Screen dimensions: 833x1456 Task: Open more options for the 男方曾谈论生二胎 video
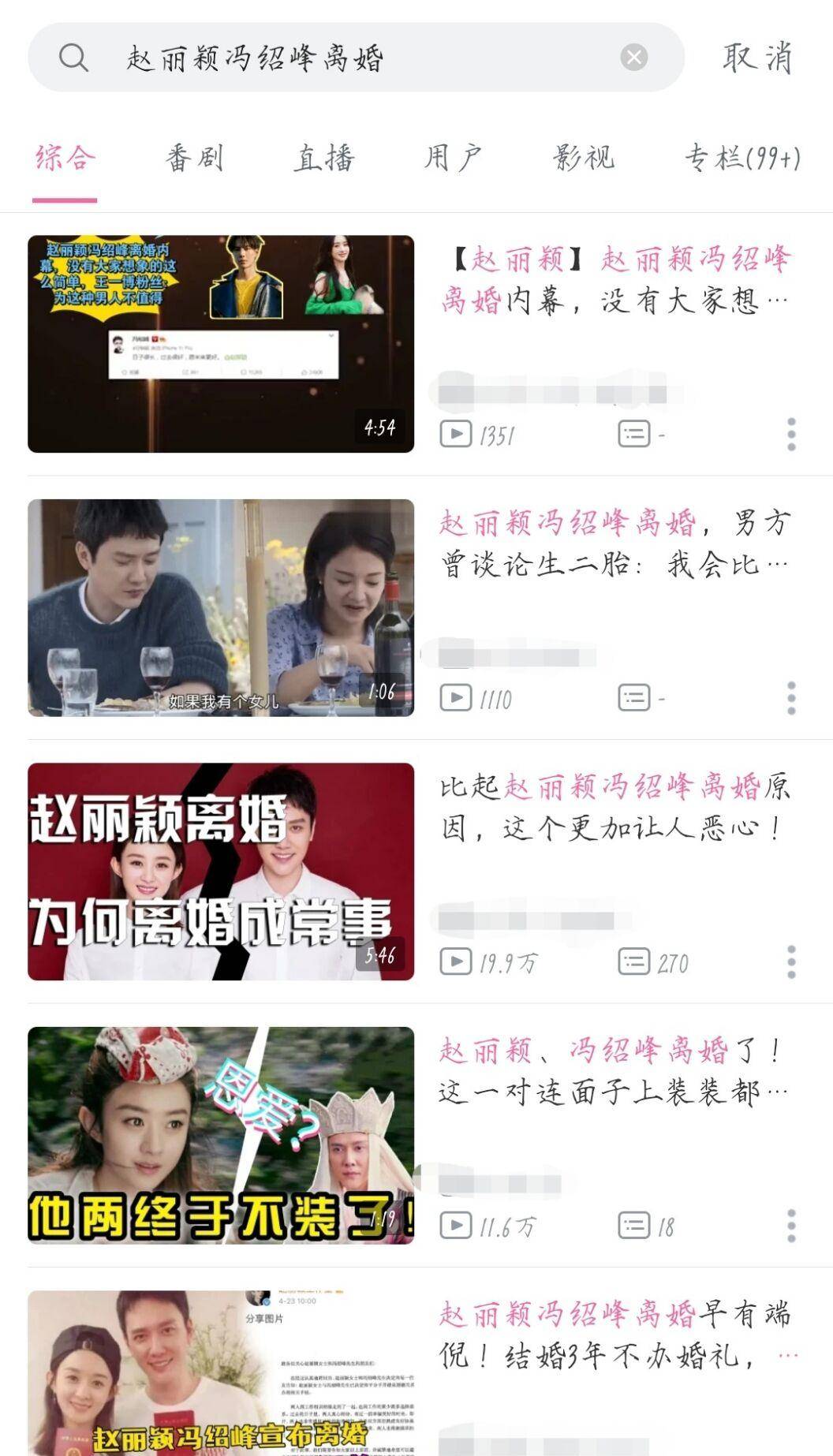point(791,698)
